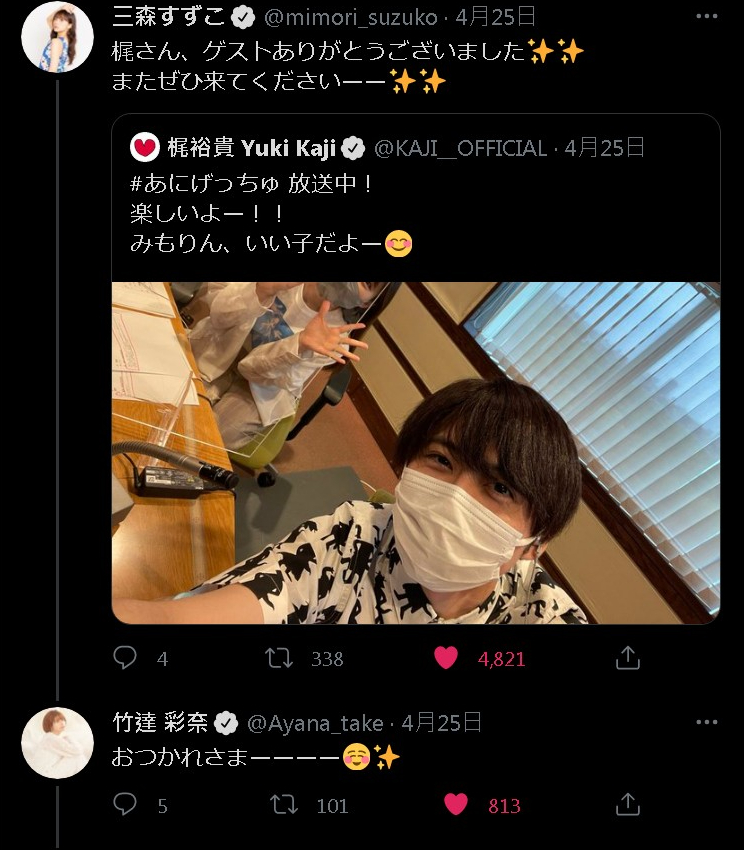Reply to 三森すずこ's tweet
Screen dimensions: 744x850
coord(125,658)
